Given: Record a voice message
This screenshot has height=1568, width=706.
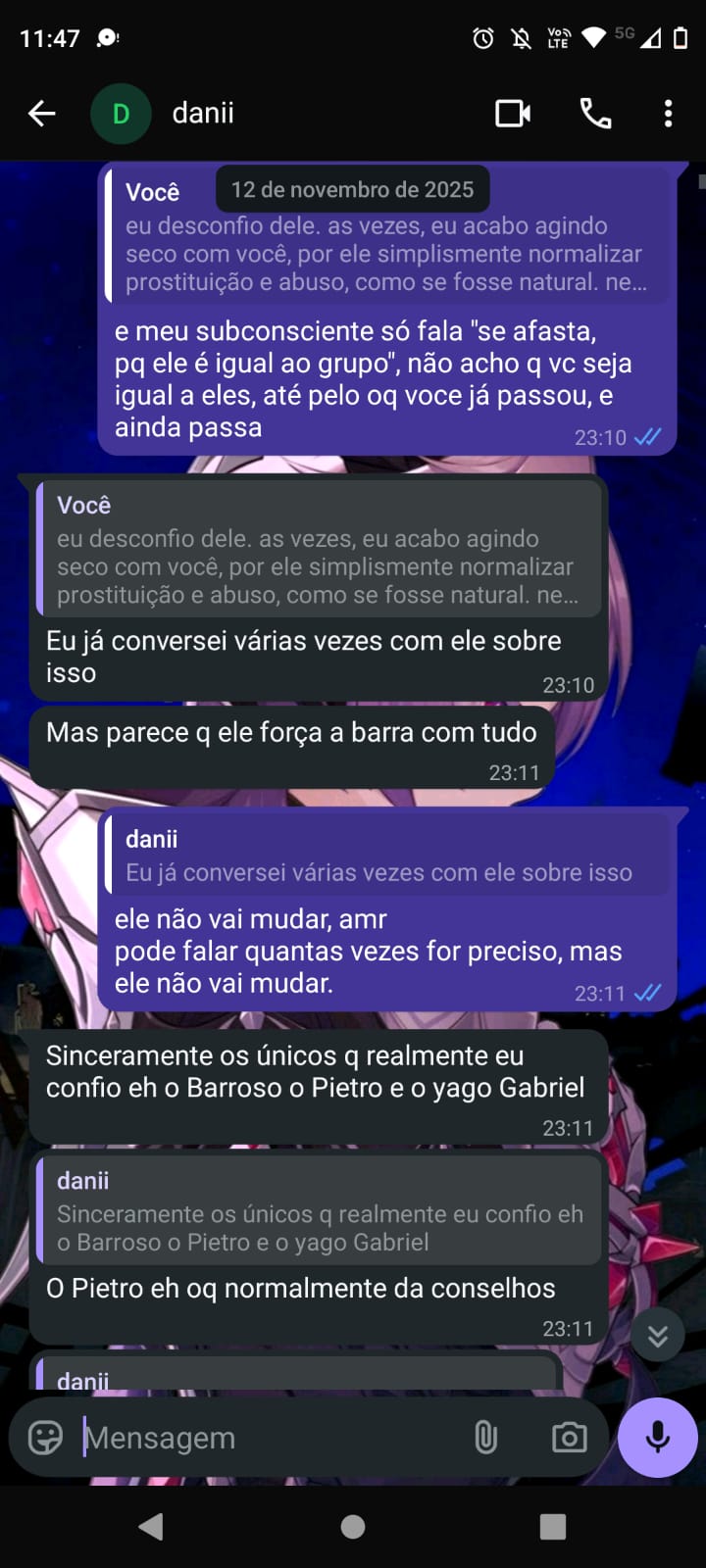Looking at the screenshot, I should (x=657, y=1438).
